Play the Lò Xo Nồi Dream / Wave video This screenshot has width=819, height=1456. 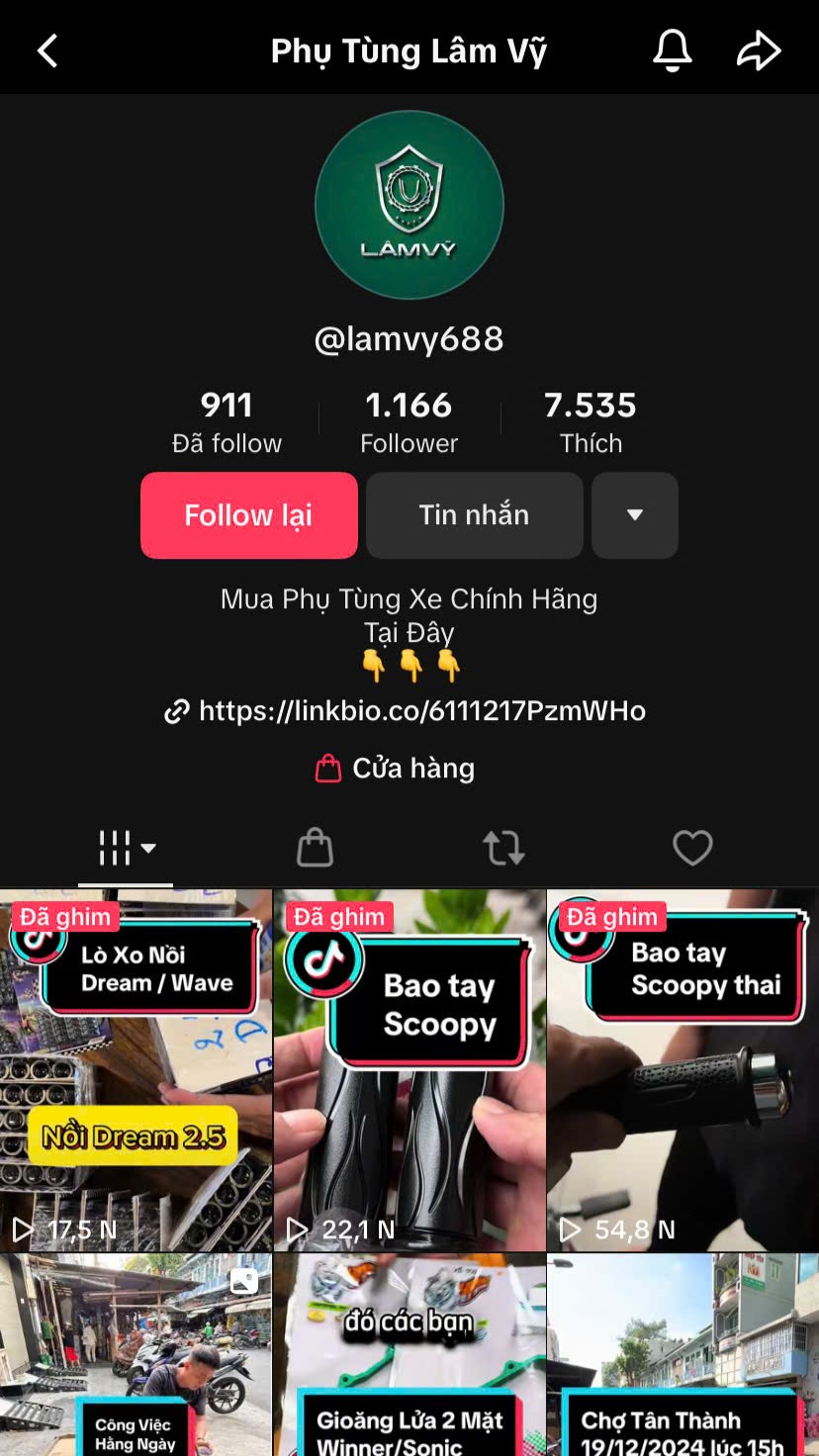(136, 1070)
